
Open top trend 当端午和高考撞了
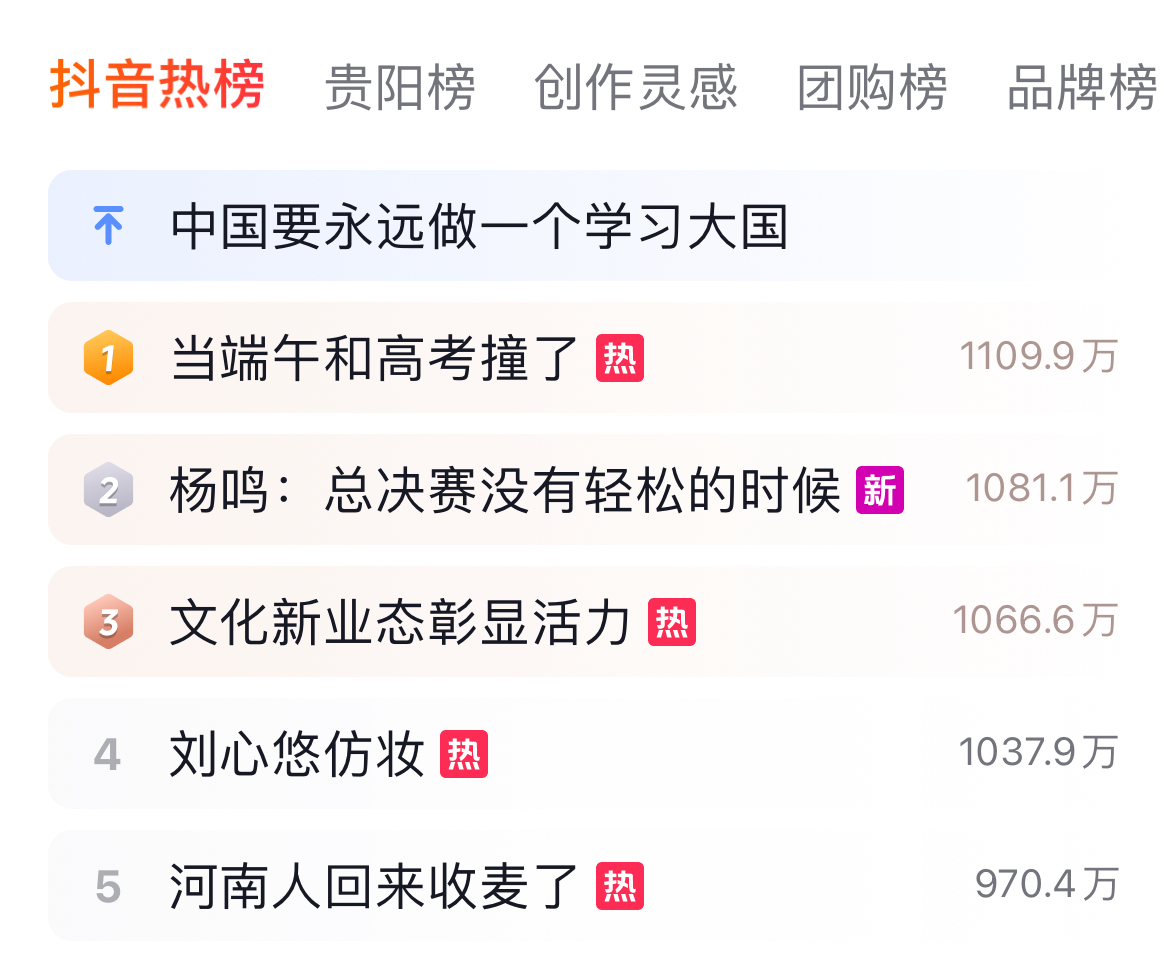[x=376, y=358]
